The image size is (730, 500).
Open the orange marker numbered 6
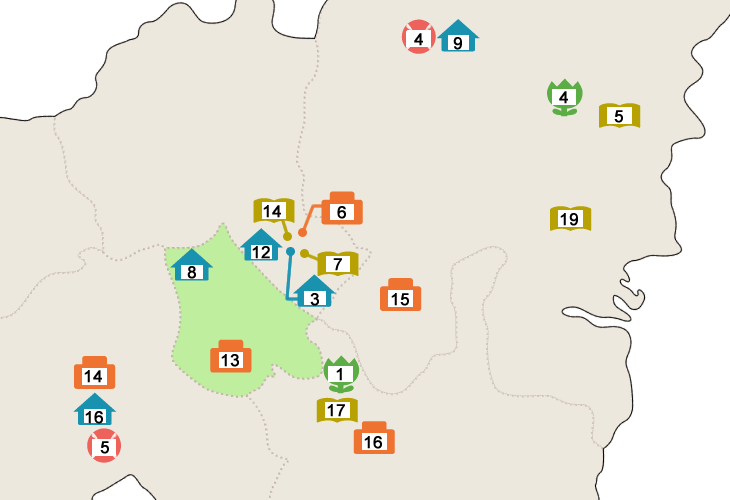[341, 209]
